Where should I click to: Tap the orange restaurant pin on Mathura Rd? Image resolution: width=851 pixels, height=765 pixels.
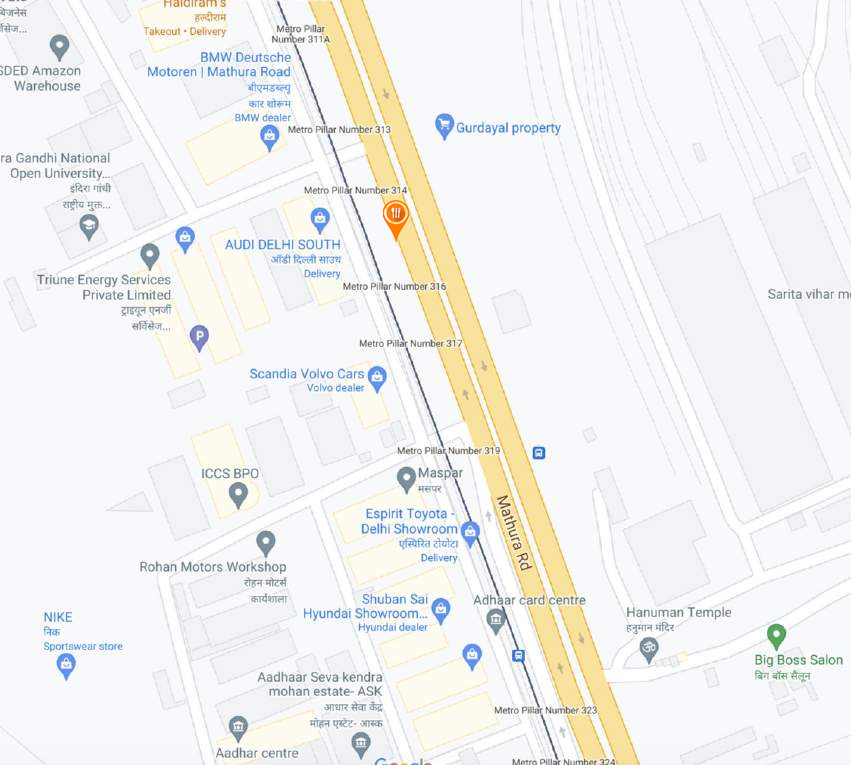396,216
